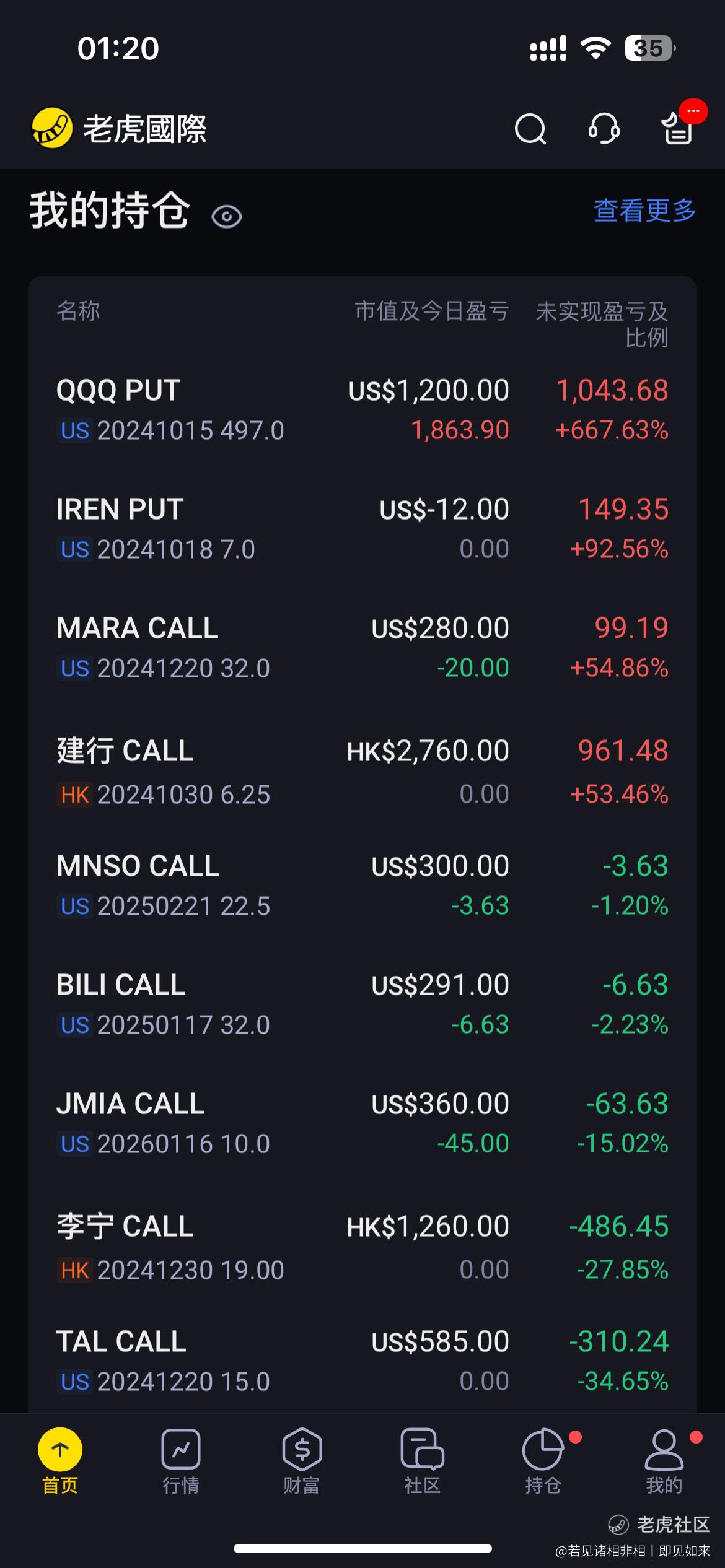Switch to the 行情 tab

coord(181,1461)
